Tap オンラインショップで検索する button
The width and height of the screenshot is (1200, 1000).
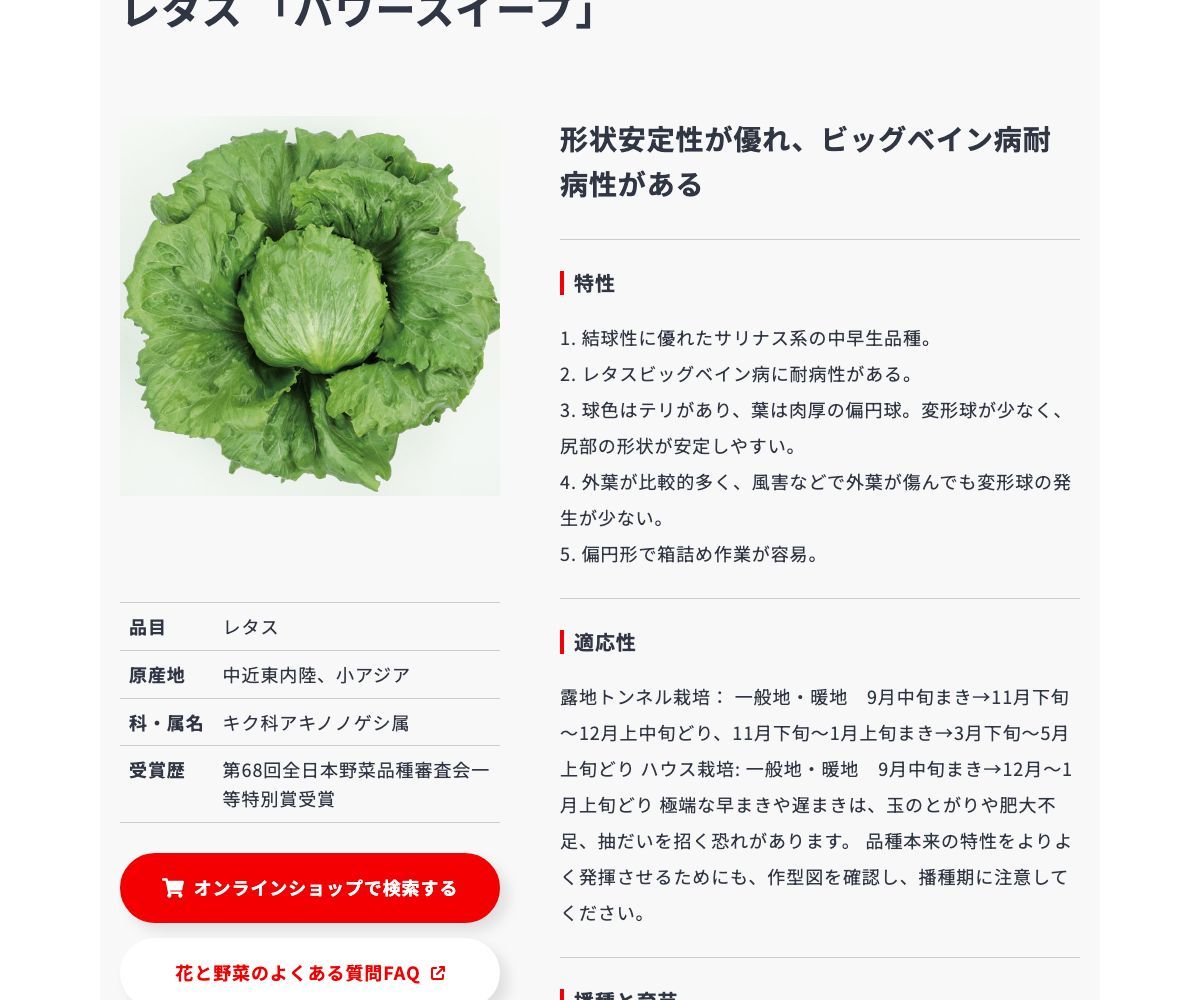coord(310,888)
